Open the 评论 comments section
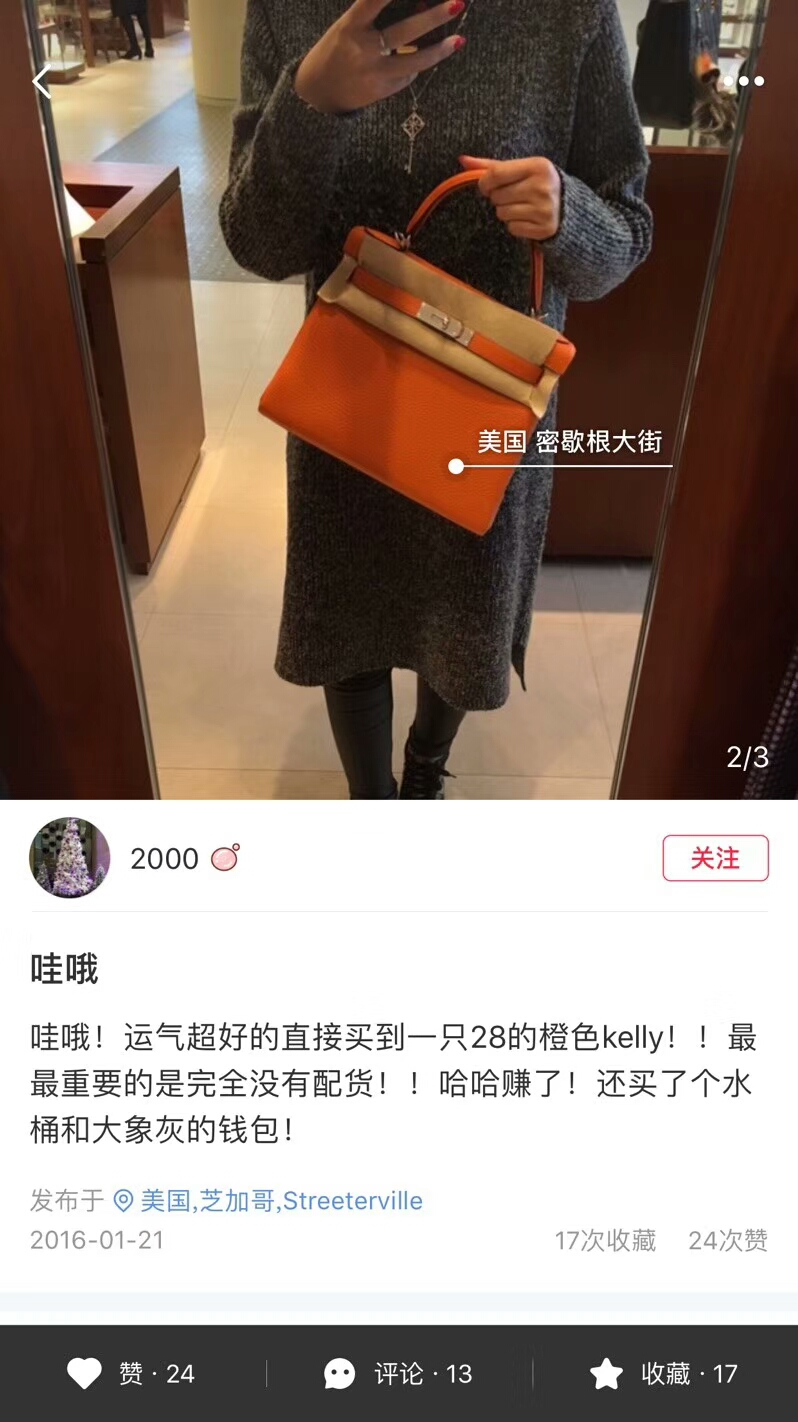 point(398,1374)
